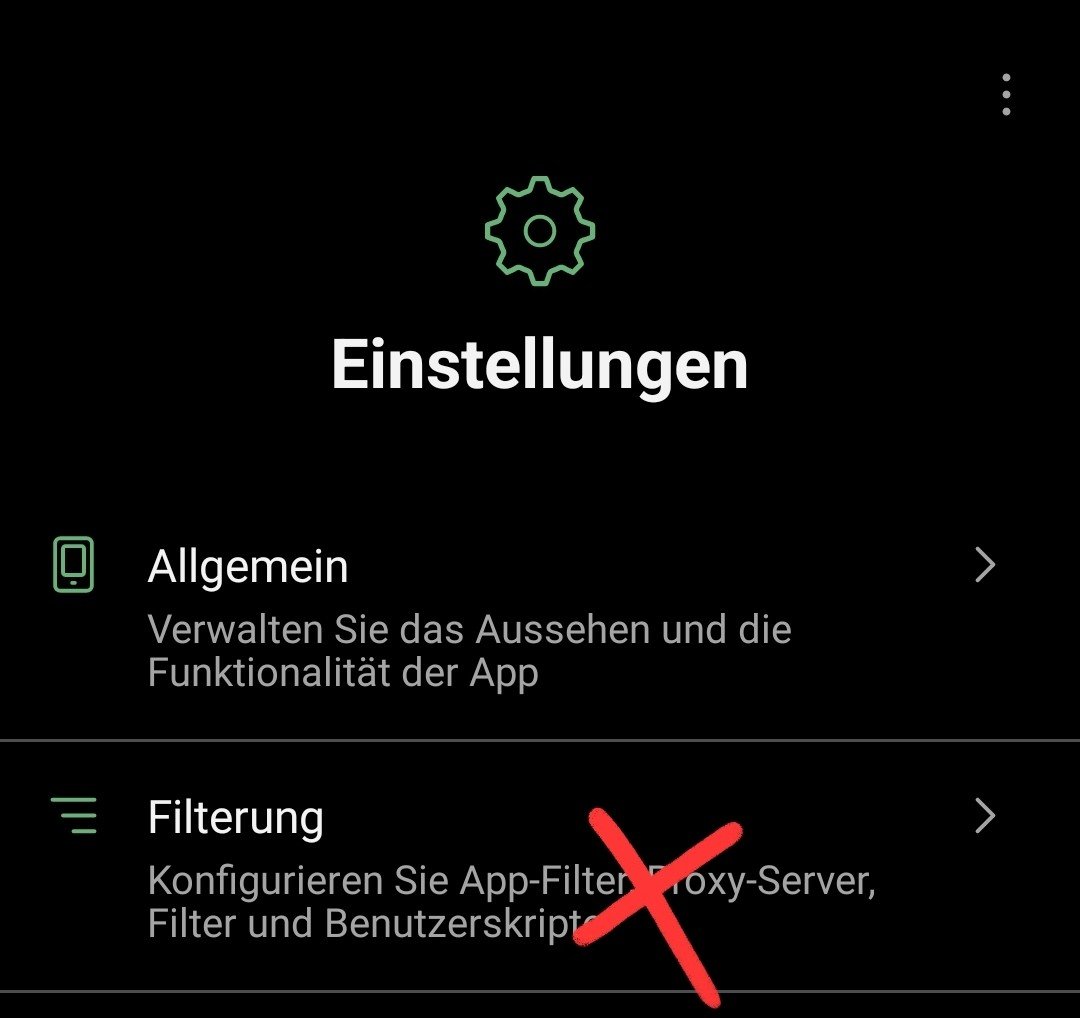Open the three-dot overflow menu

[x=1006, y=95]
